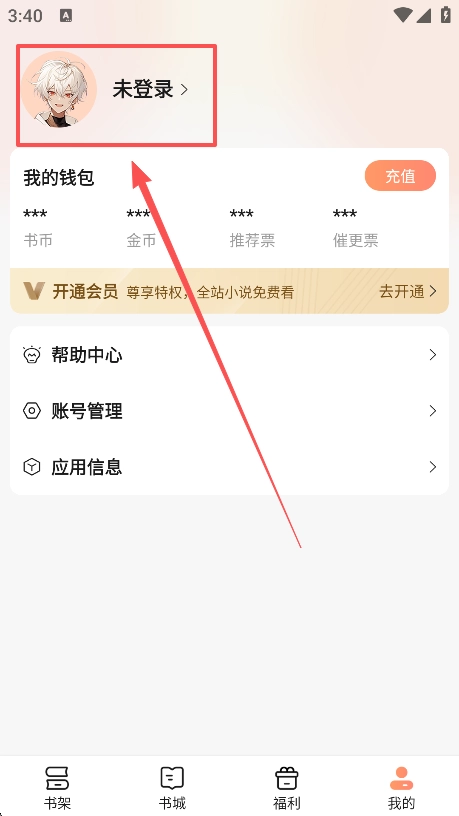Screen dimensions: 459x816
Task: Select the 我的 tab
Action: point(402,787)
